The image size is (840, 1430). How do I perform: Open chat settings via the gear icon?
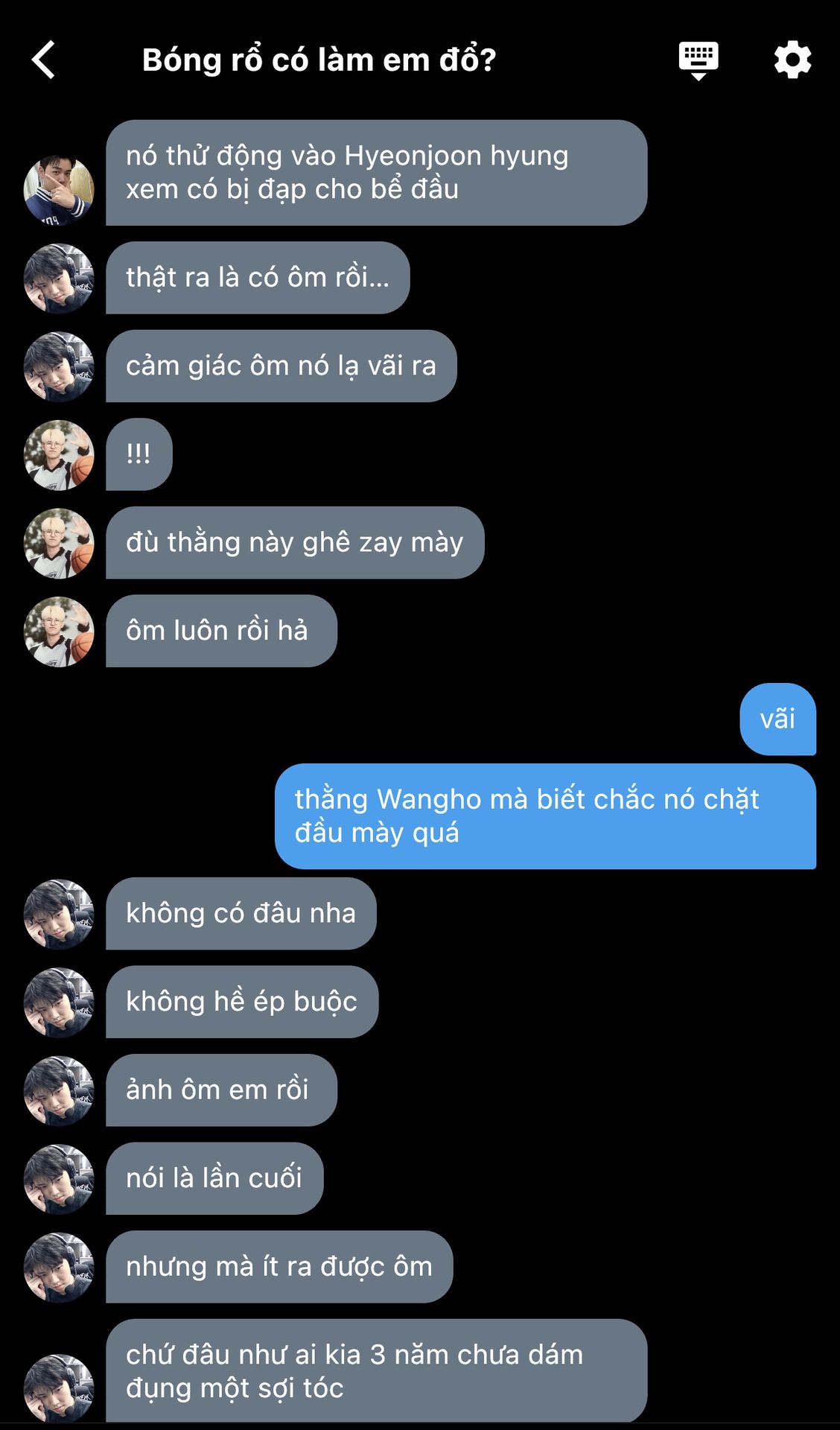click(792, 60)
